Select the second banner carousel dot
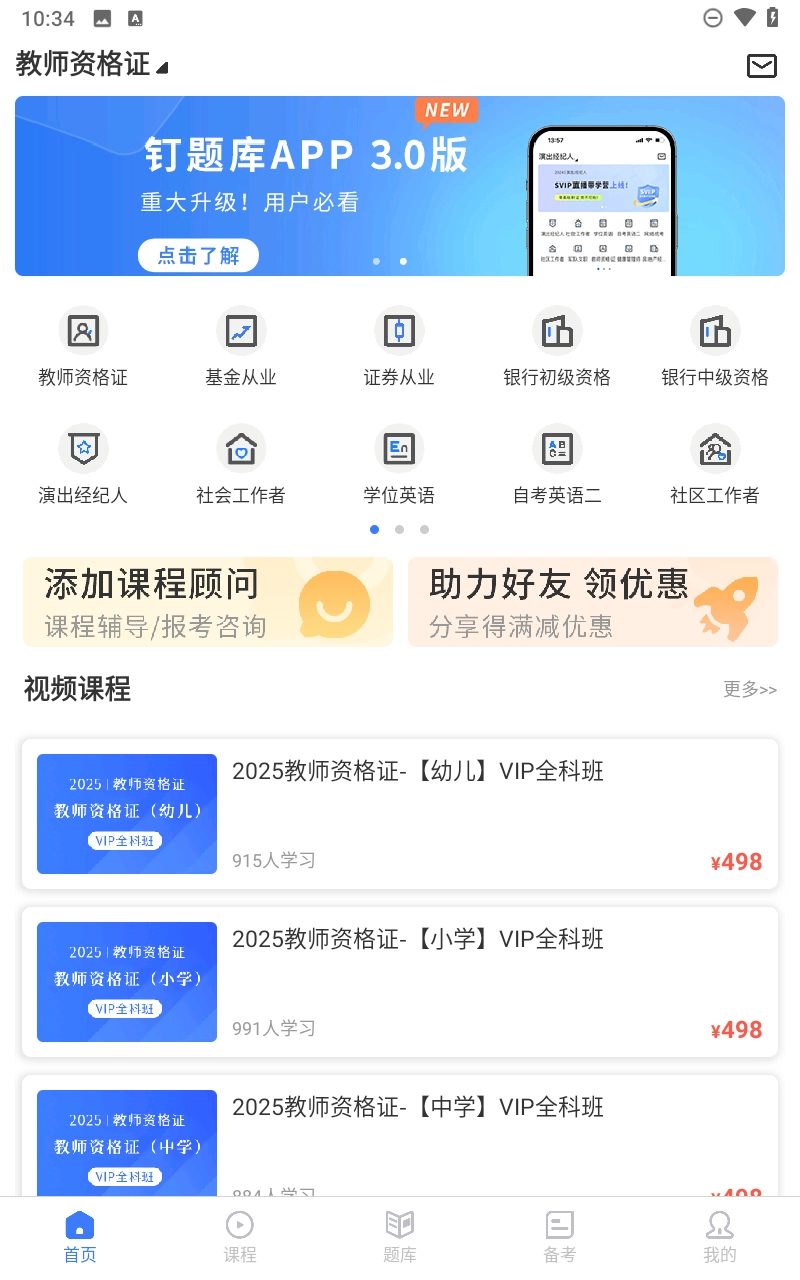 [x=403, y=261]
